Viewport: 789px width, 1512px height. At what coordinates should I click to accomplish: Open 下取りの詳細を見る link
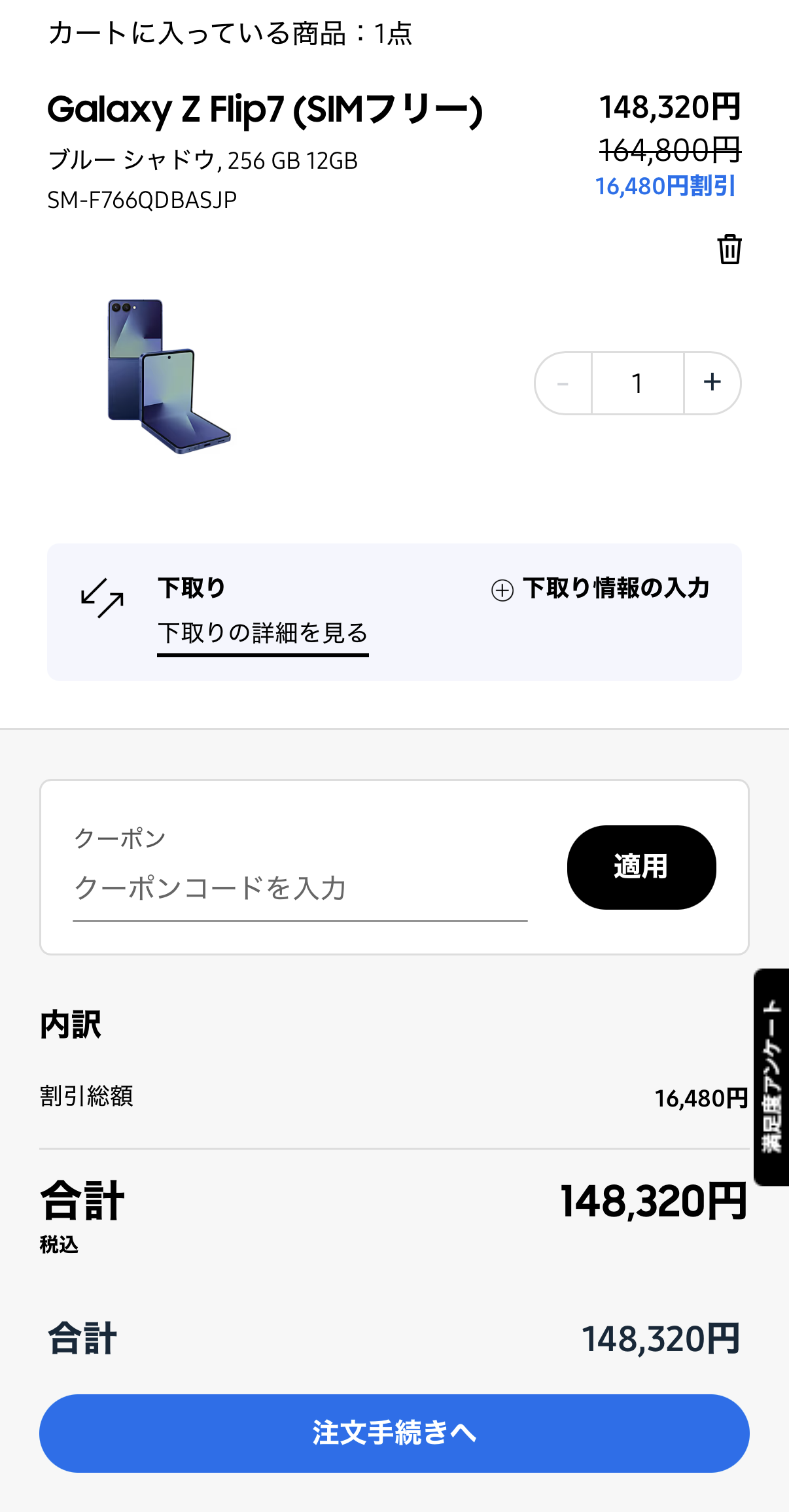[263, 633]
